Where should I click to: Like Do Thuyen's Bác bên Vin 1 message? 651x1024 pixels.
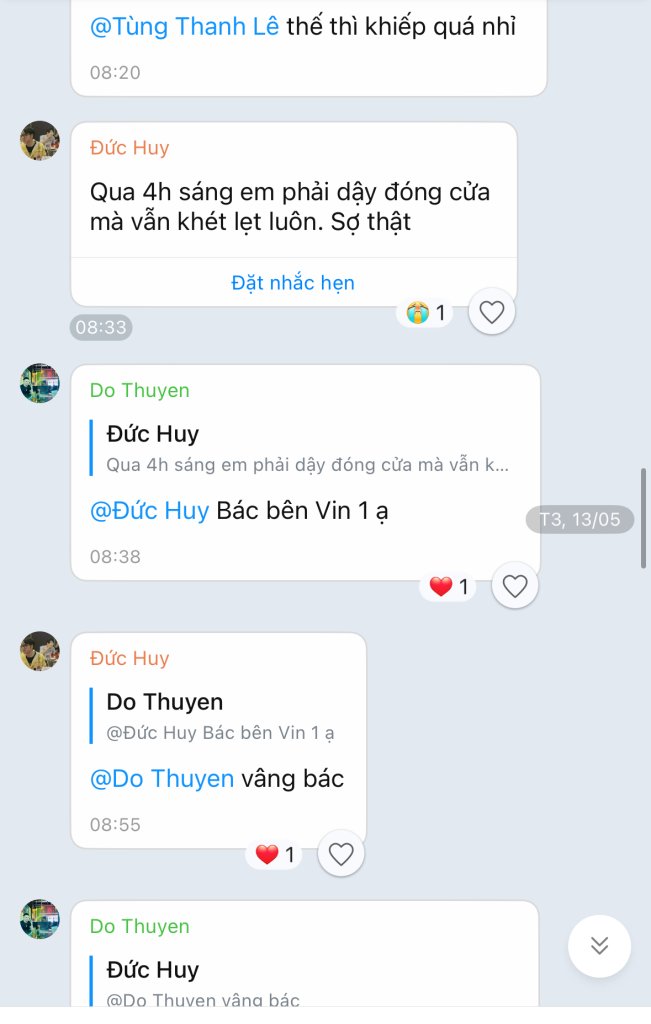tap(514, 587)
